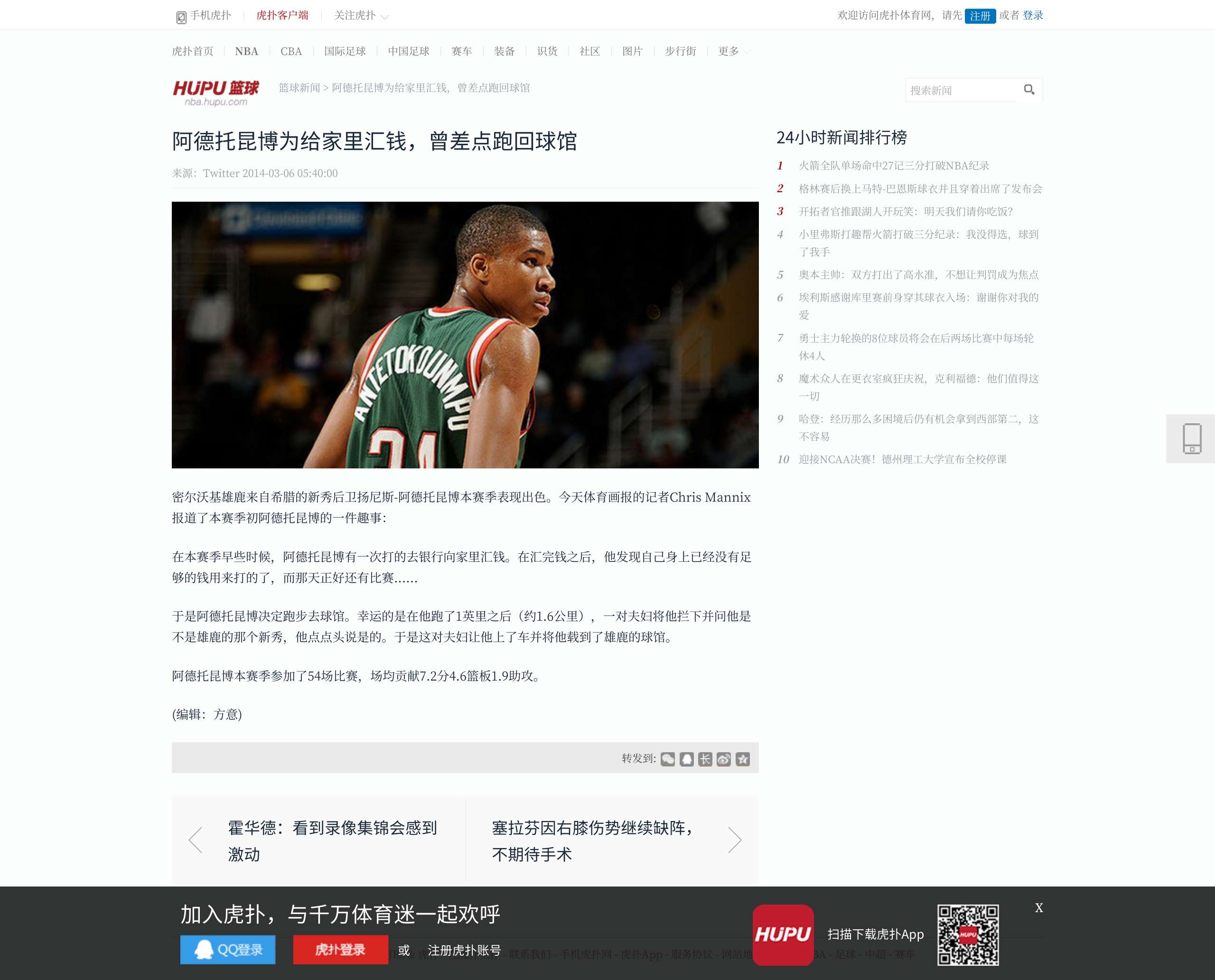Switch to the CBA section

[291, 51]
